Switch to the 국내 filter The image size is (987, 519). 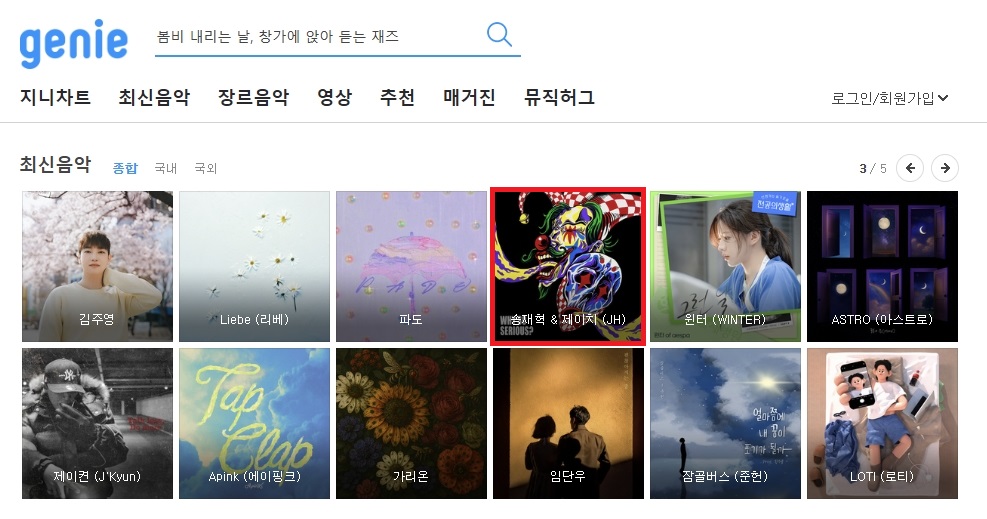[x=165, y=168]
